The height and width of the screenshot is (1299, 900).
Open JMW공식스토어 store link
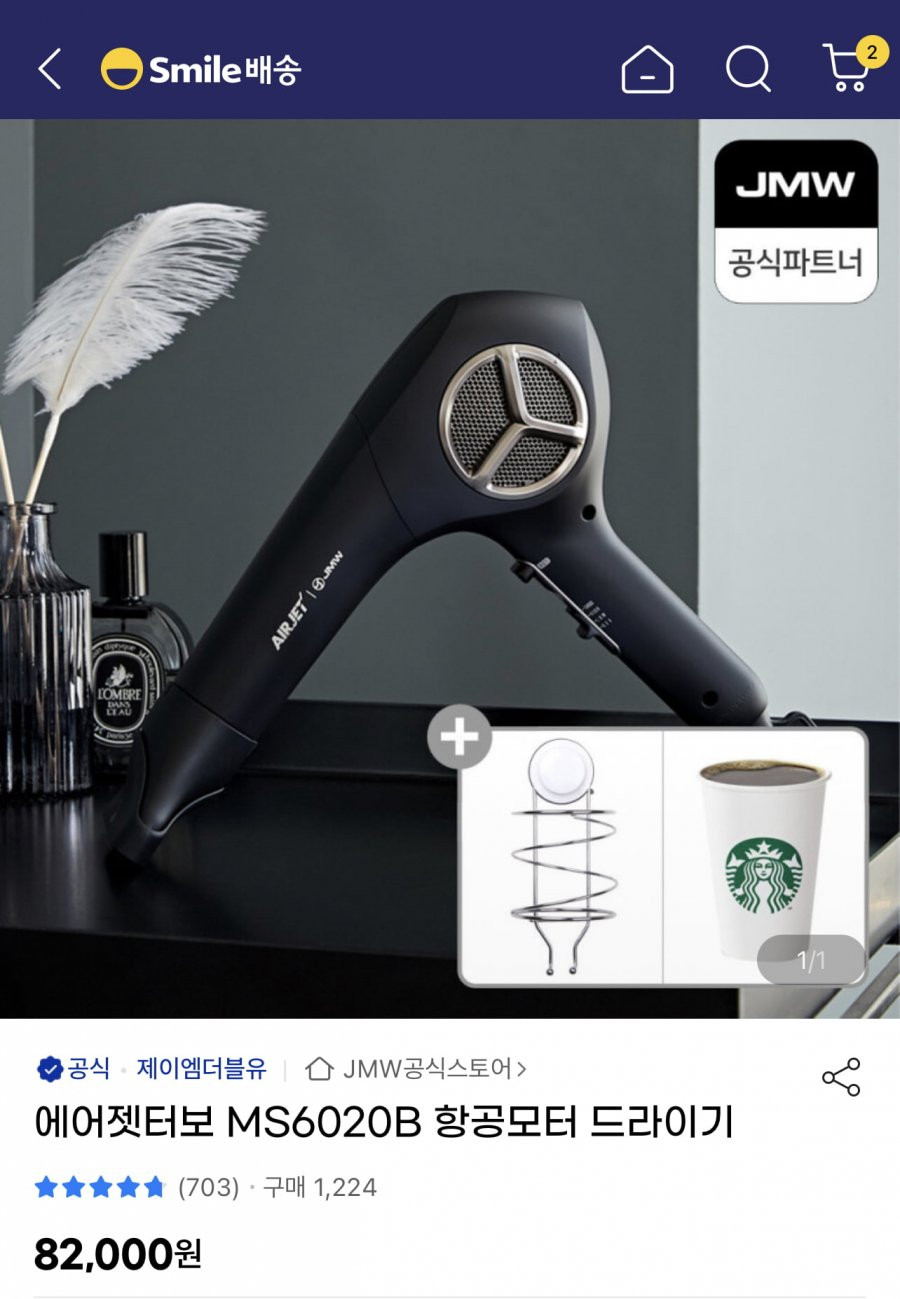[x=417, y=1069]
